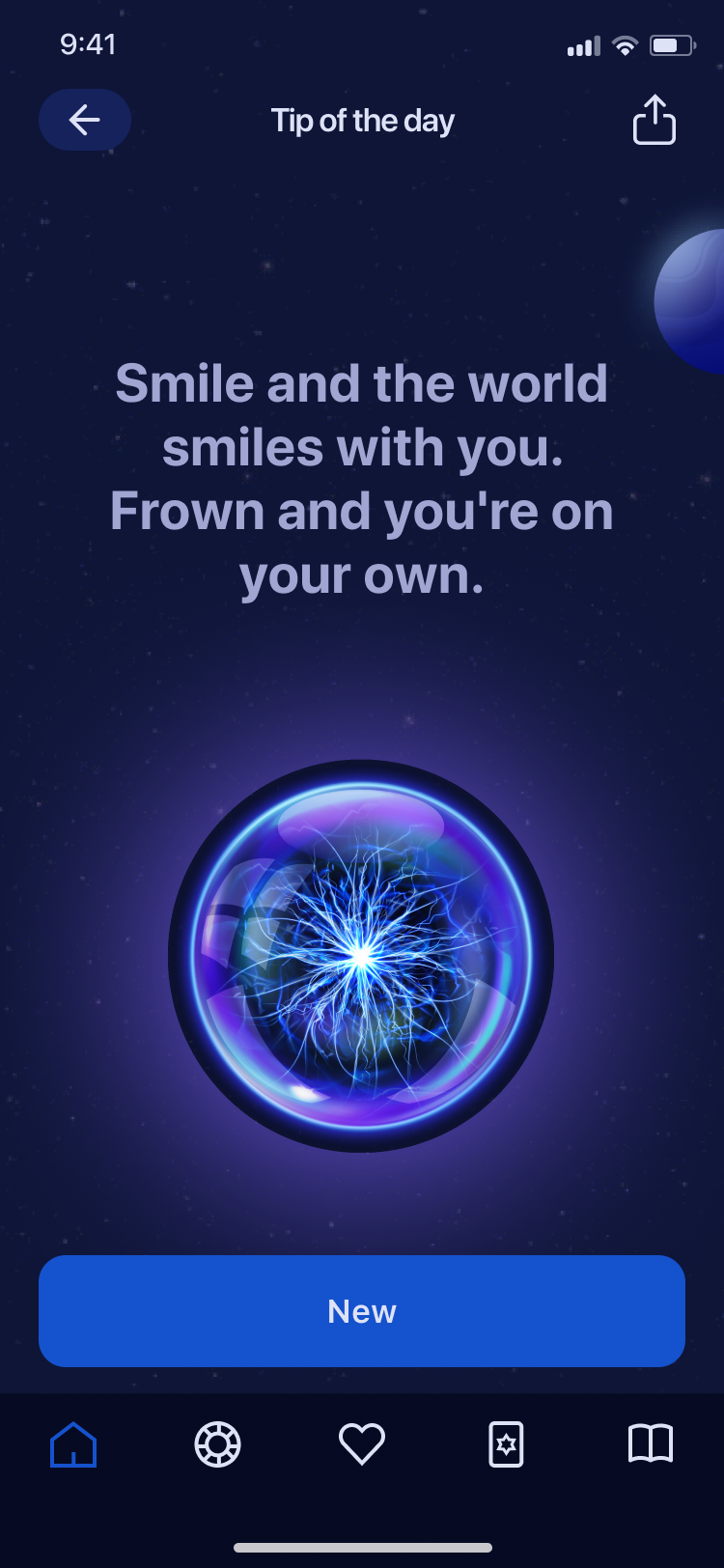
Task: Open the favorites heart tab
Action: (x=362, y=1445)
